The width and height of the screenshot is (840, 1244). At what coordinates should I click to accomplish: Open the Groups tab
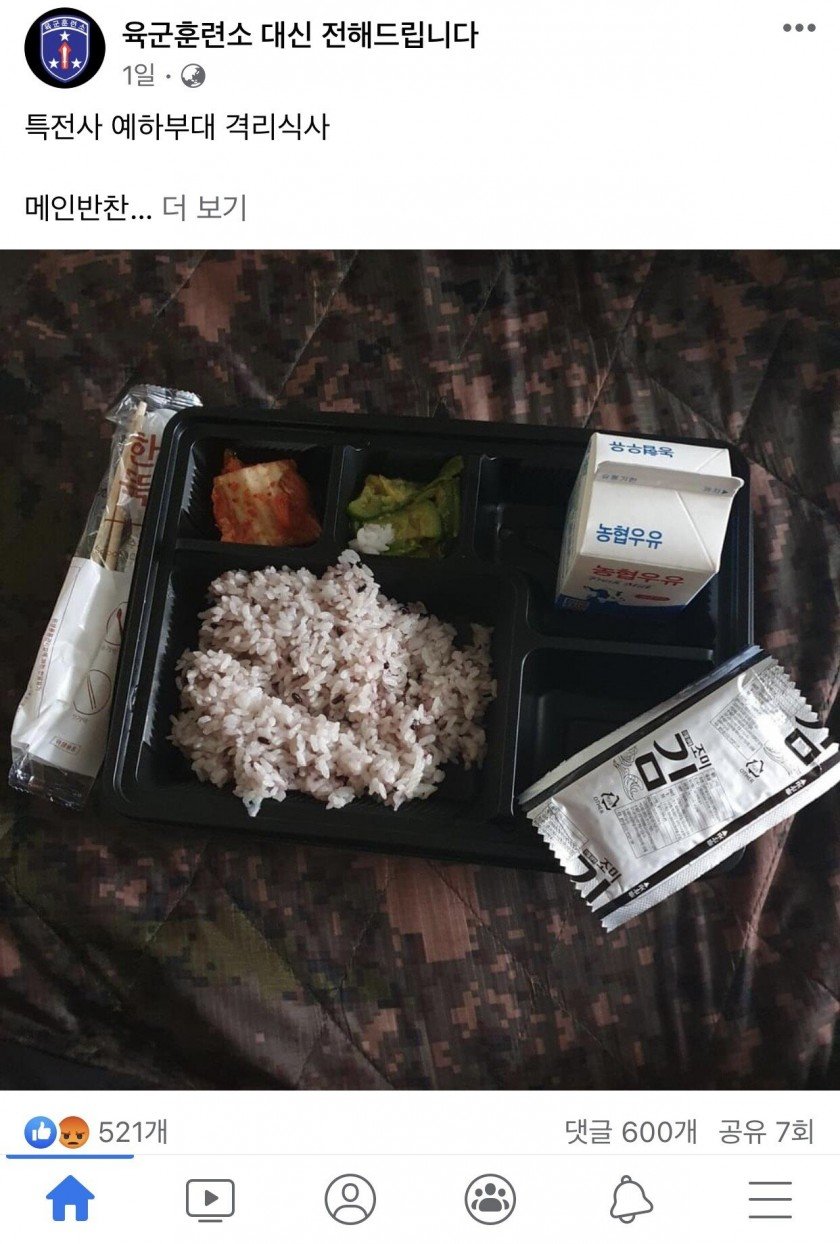pyautogui.click(x=490, y=1198)
